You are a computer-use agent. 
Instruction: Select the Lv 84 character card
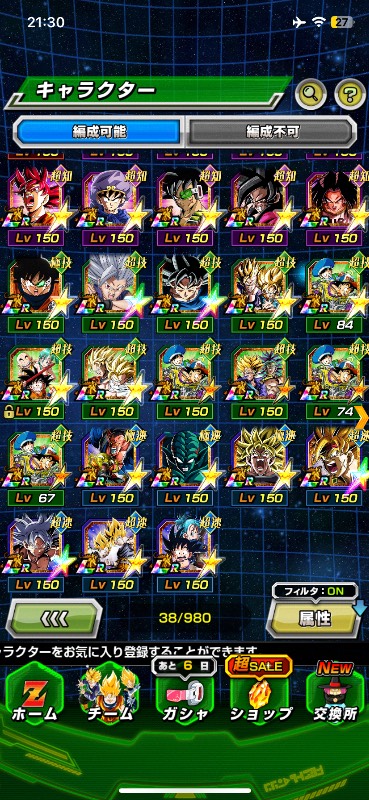335,294
